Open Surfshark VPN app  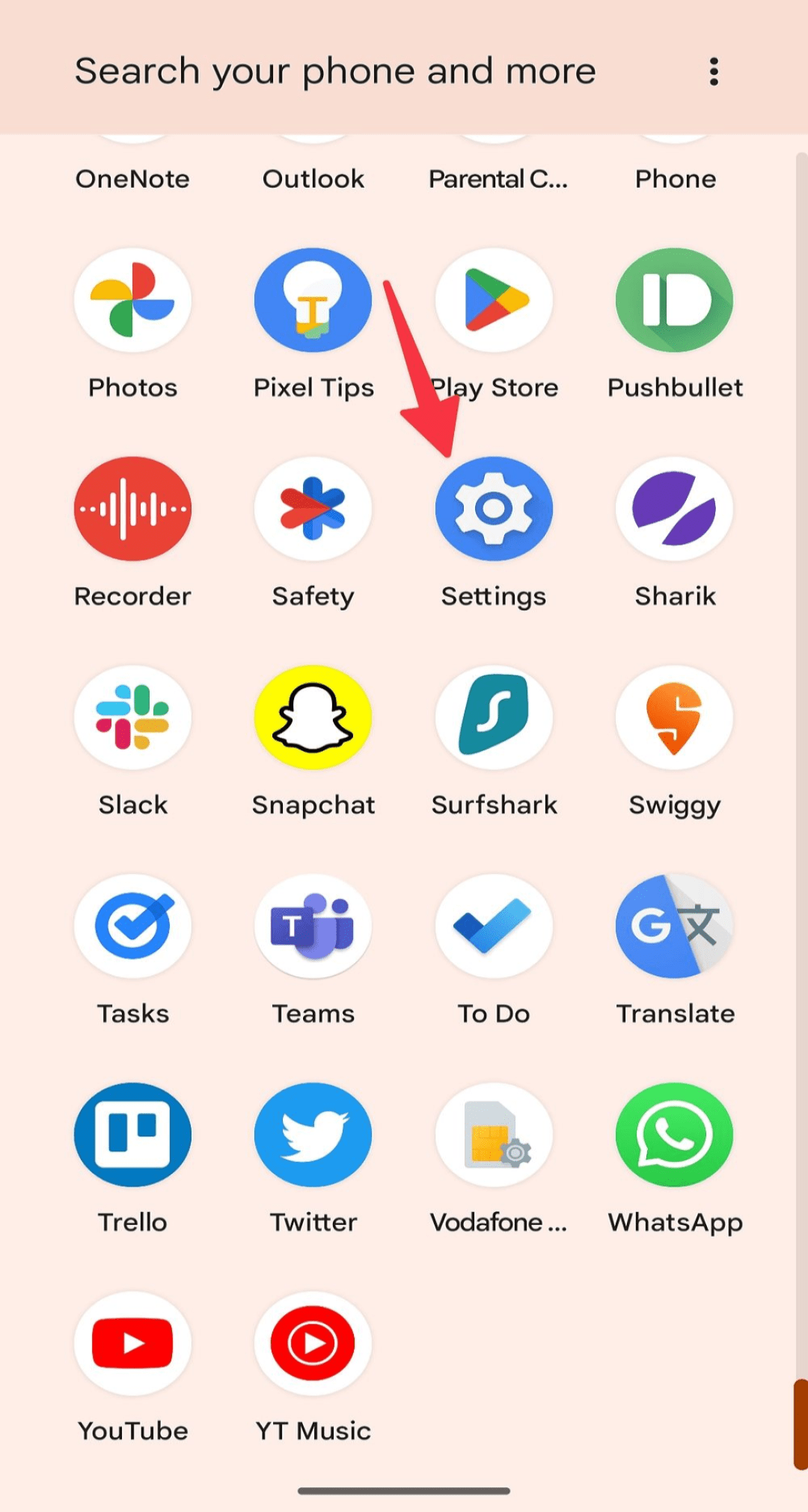(x=494, y=718)
